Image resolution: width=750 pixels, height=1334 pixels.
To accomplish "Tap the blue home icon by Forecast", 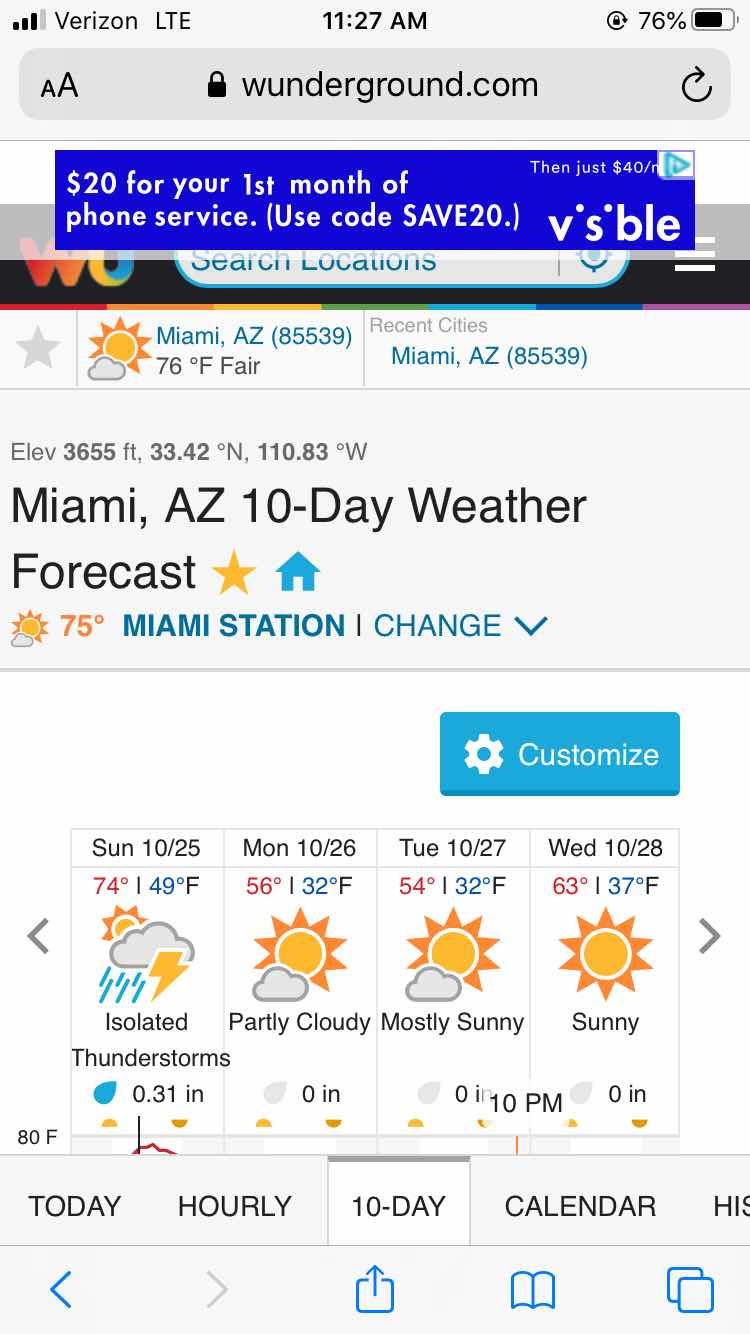I will tap(297, 574).
